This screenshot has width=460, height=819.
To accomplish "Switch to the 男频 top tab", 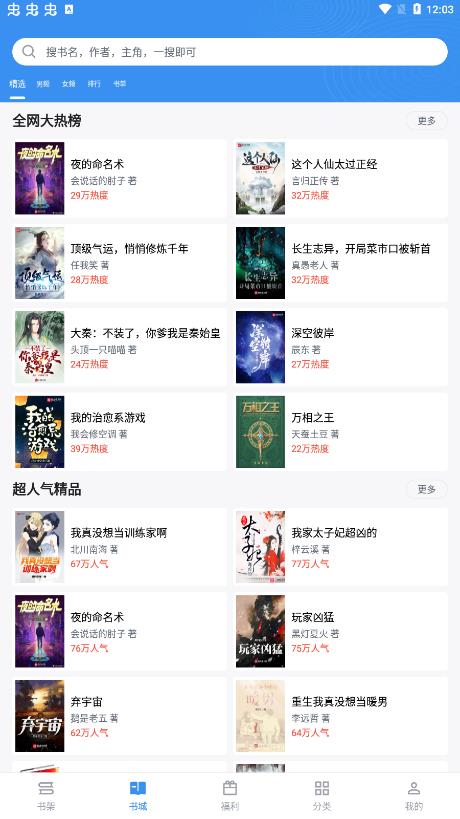I will [x=43, y=84].
